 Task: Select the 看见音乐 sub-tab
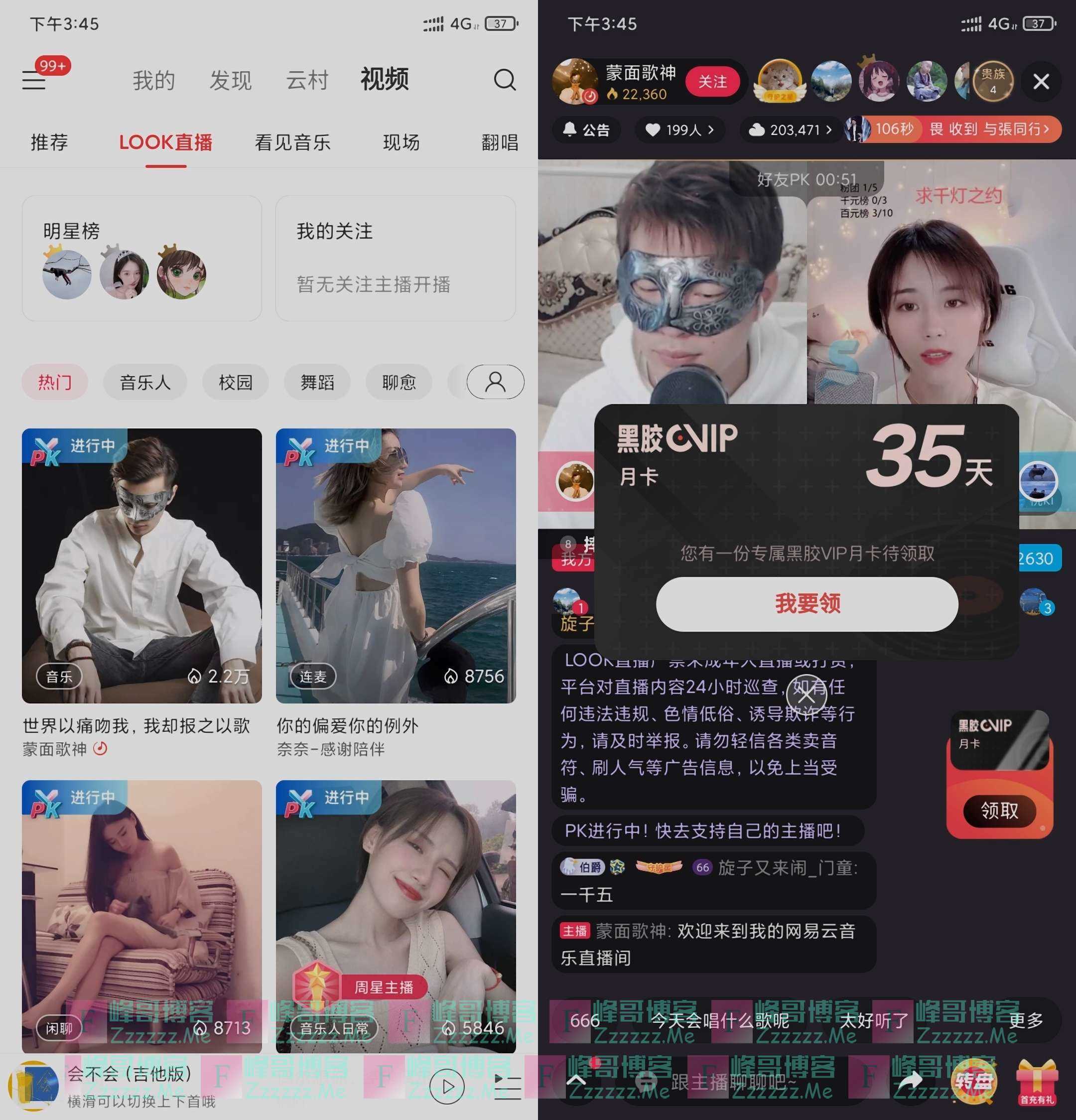(x=292, y=142)
